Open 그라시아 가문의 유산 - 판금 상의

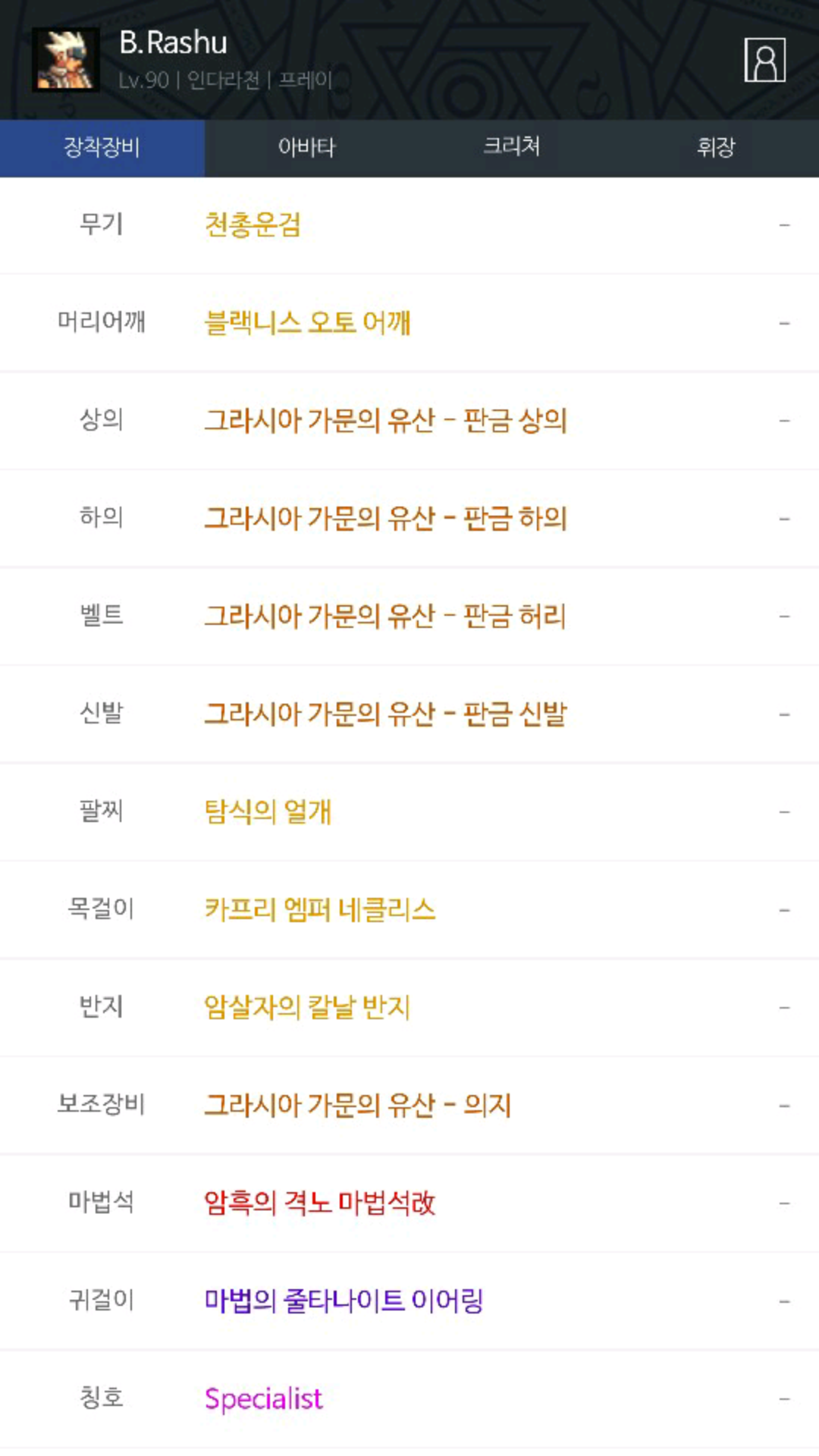[x=386, y=421]
